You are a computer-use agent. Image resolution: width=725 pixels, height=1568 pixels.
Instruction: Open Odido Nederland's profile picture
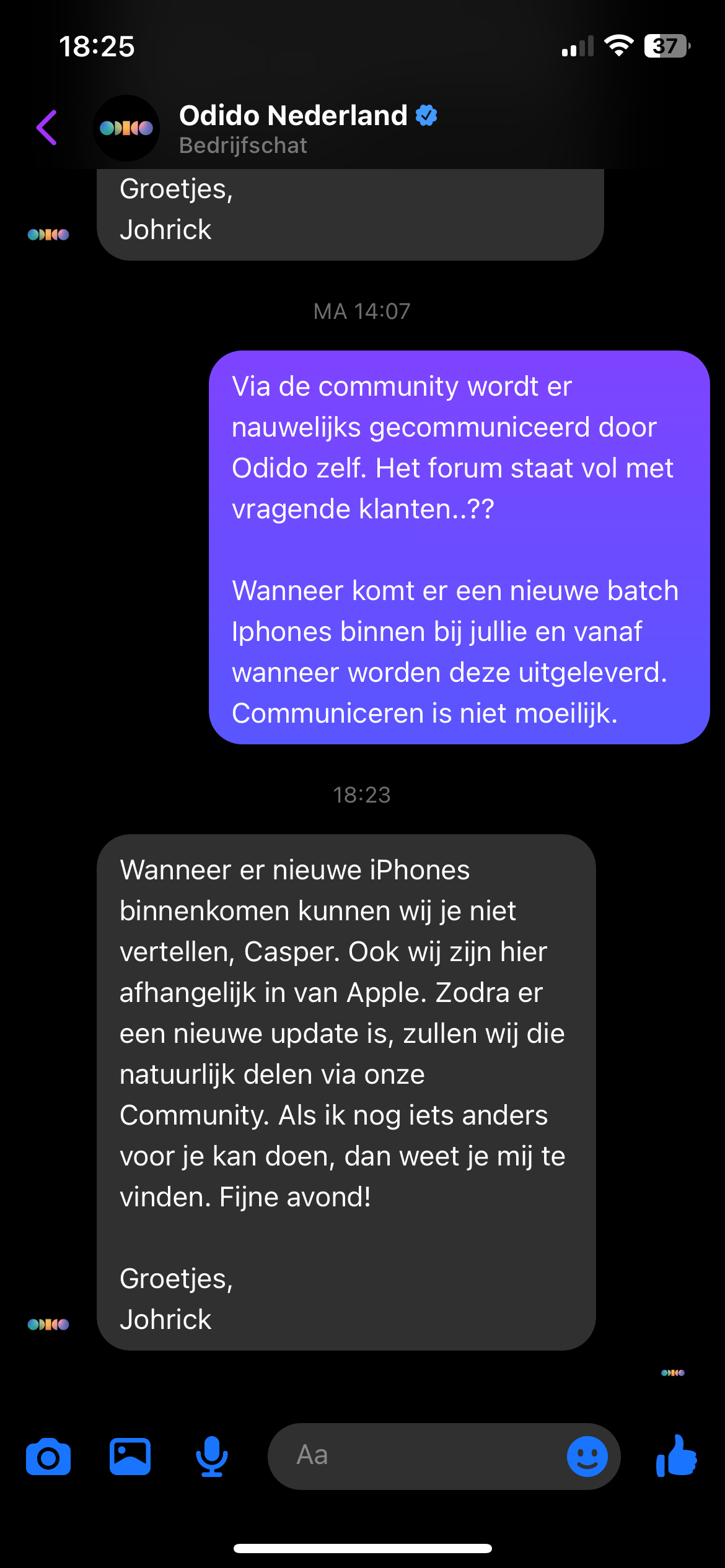coord(126,128)
